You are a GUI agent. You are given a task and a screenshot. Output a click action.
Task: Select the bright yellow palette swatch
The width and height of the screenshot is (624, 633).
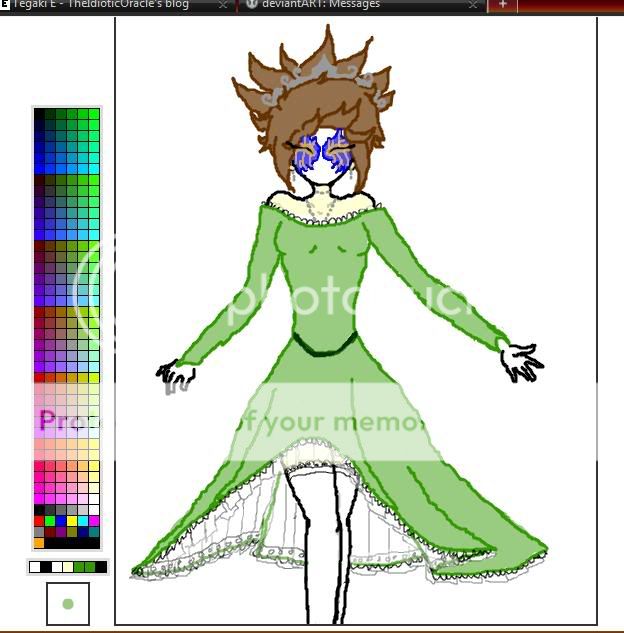pos(72,521)
